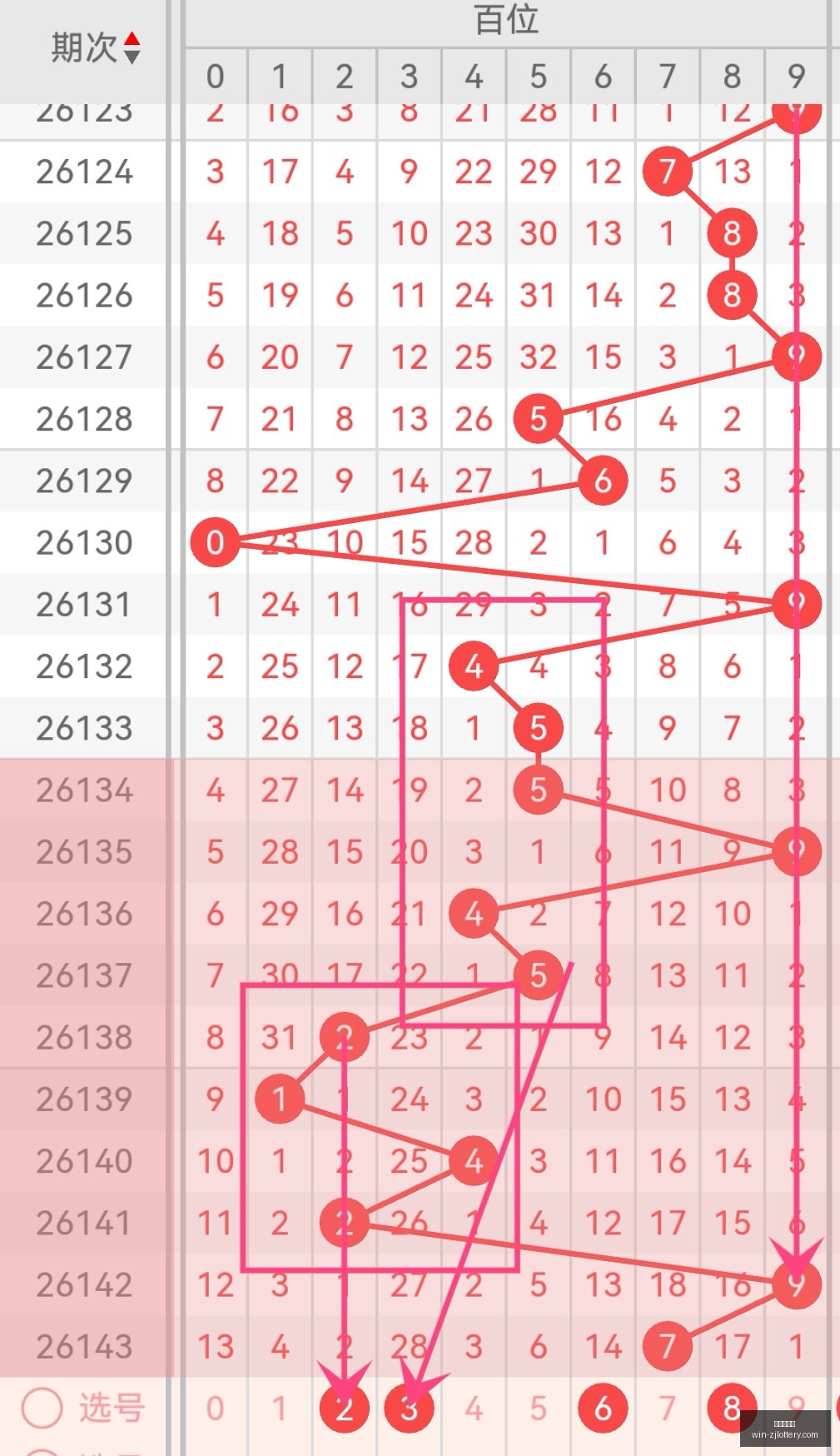The height and width of the screenshot is (1456, 840).
Task: Deselect number 3 in the 选号 row
Action: 409,1409
